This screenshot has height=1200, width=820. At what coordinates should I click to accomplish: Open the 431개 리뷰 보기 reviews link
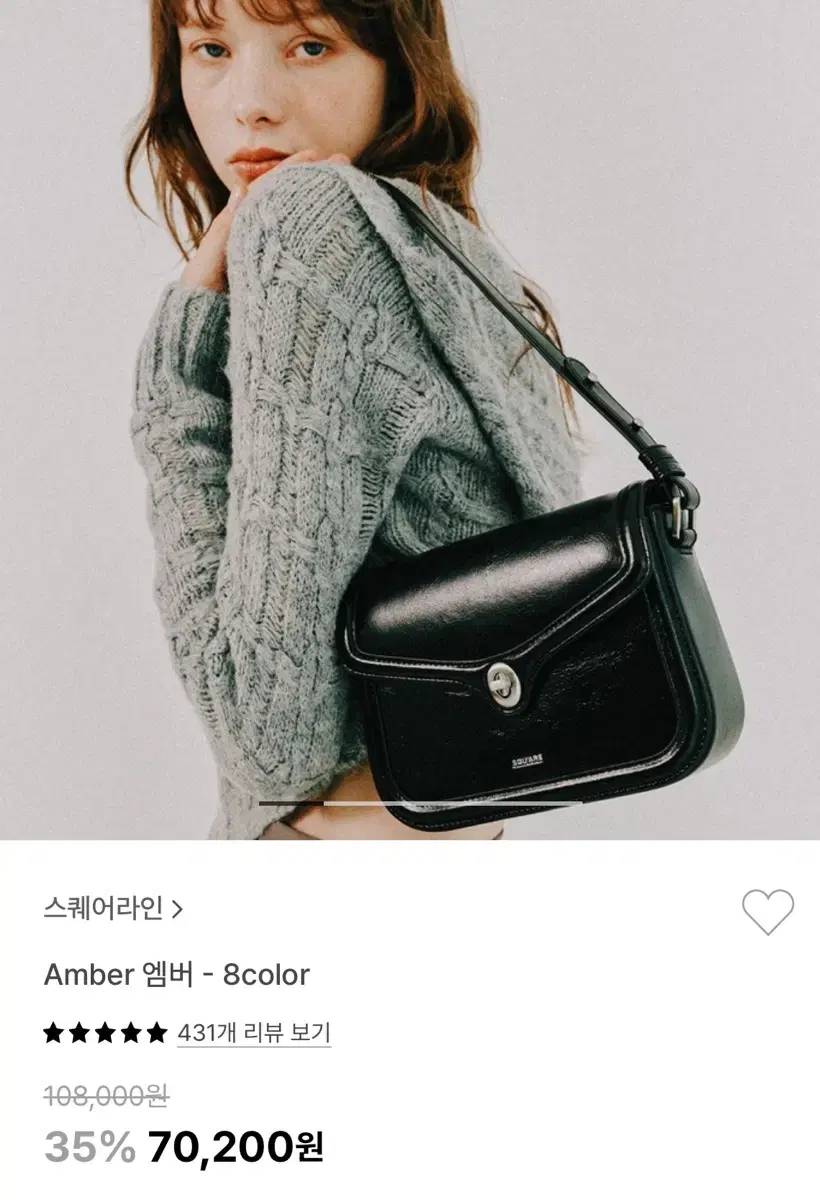click(x=251, y=1031)
